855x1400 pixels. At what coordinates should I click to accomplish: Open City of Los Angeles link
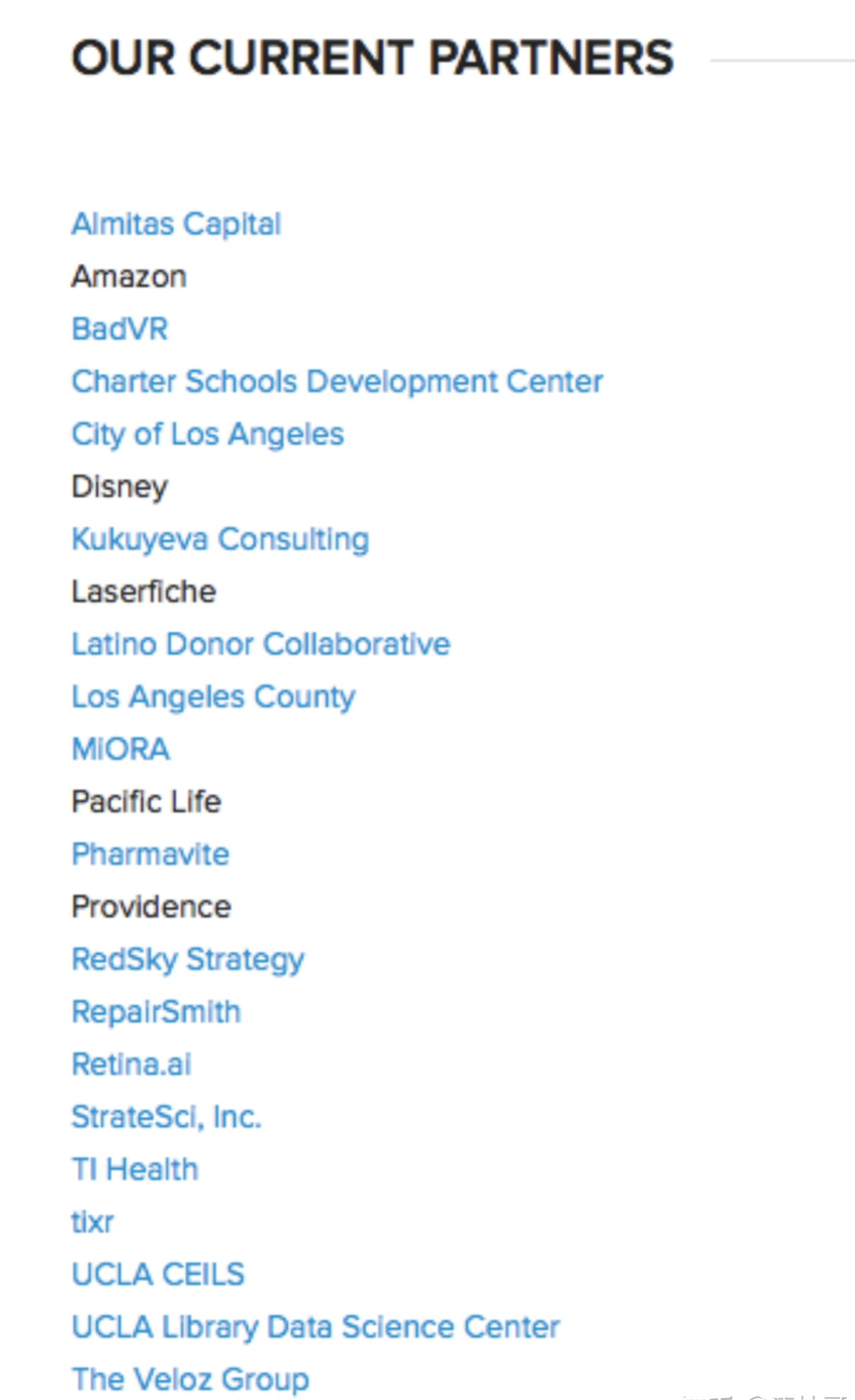point(208,434)
